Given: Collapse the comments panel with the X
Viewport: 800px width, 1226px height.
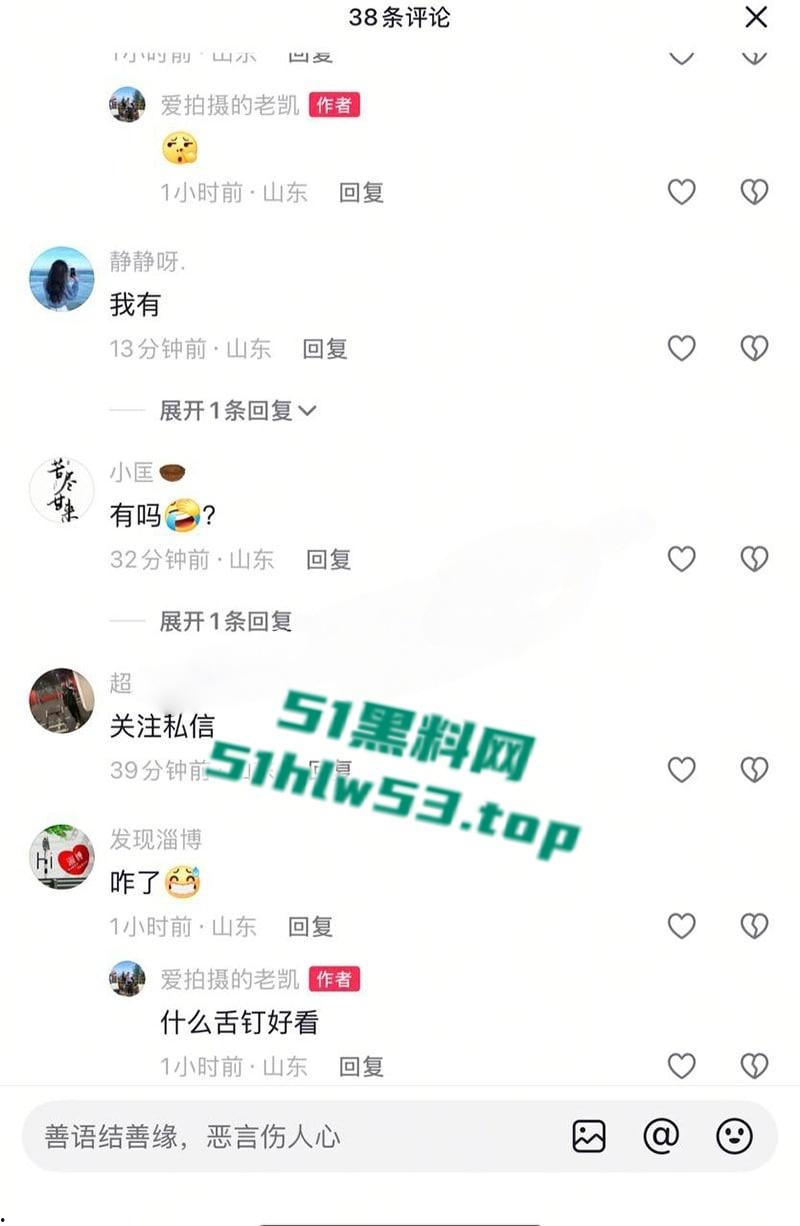Looking at the screenshot, I should (x=755, y=17).
